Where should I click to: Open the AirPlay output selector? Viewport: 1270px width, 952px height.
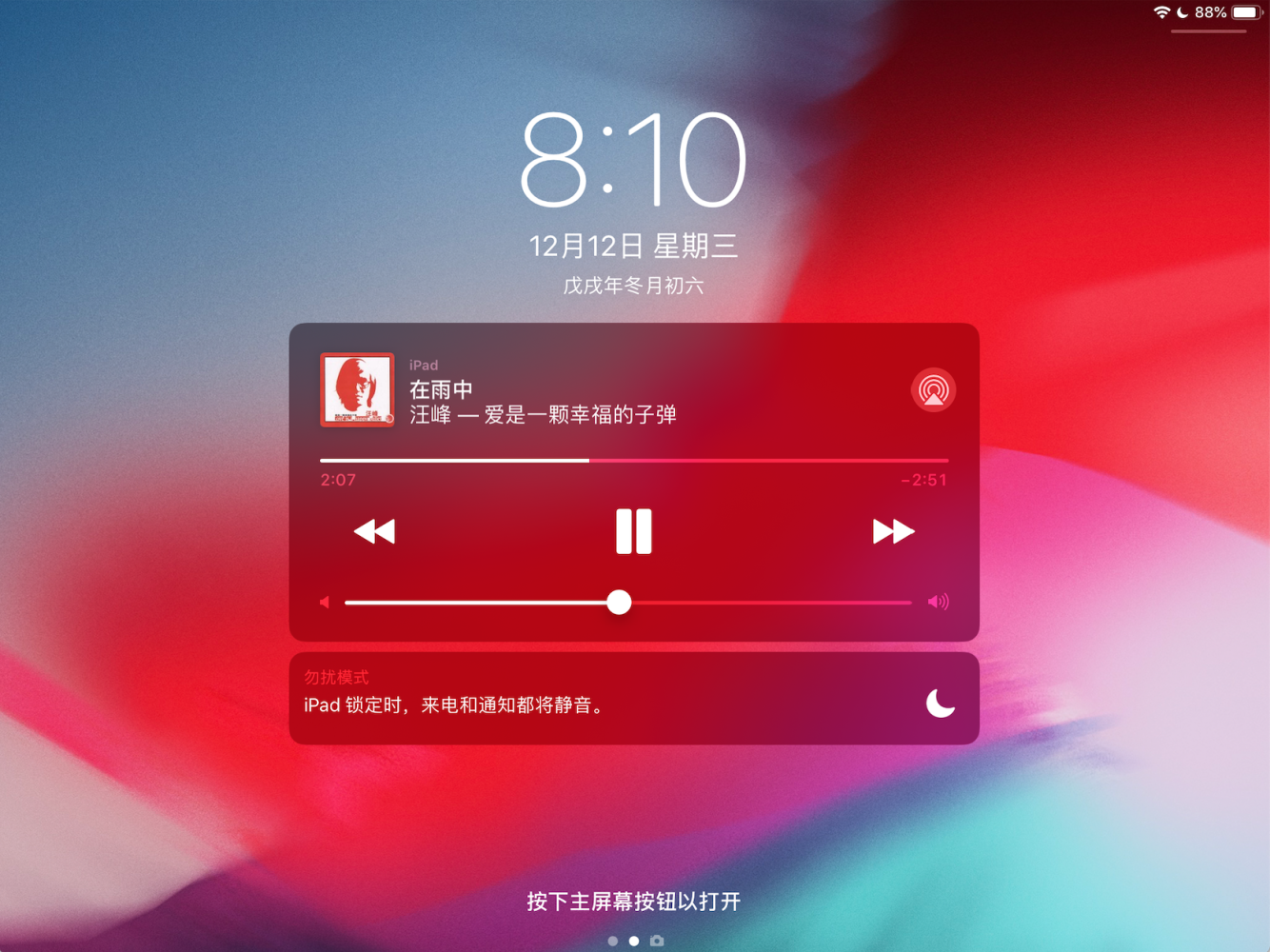[933, 390]
